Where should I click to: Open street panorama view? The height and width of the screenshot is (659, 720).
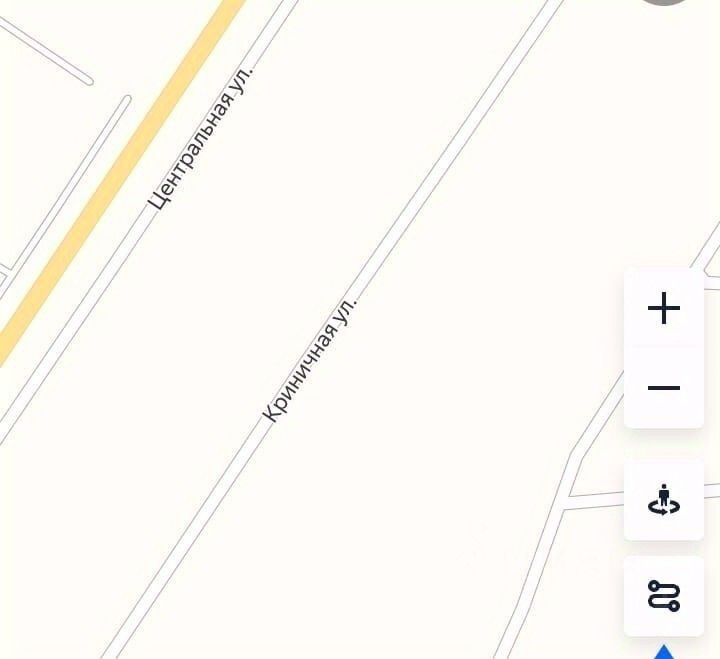[x=664, y=500]
